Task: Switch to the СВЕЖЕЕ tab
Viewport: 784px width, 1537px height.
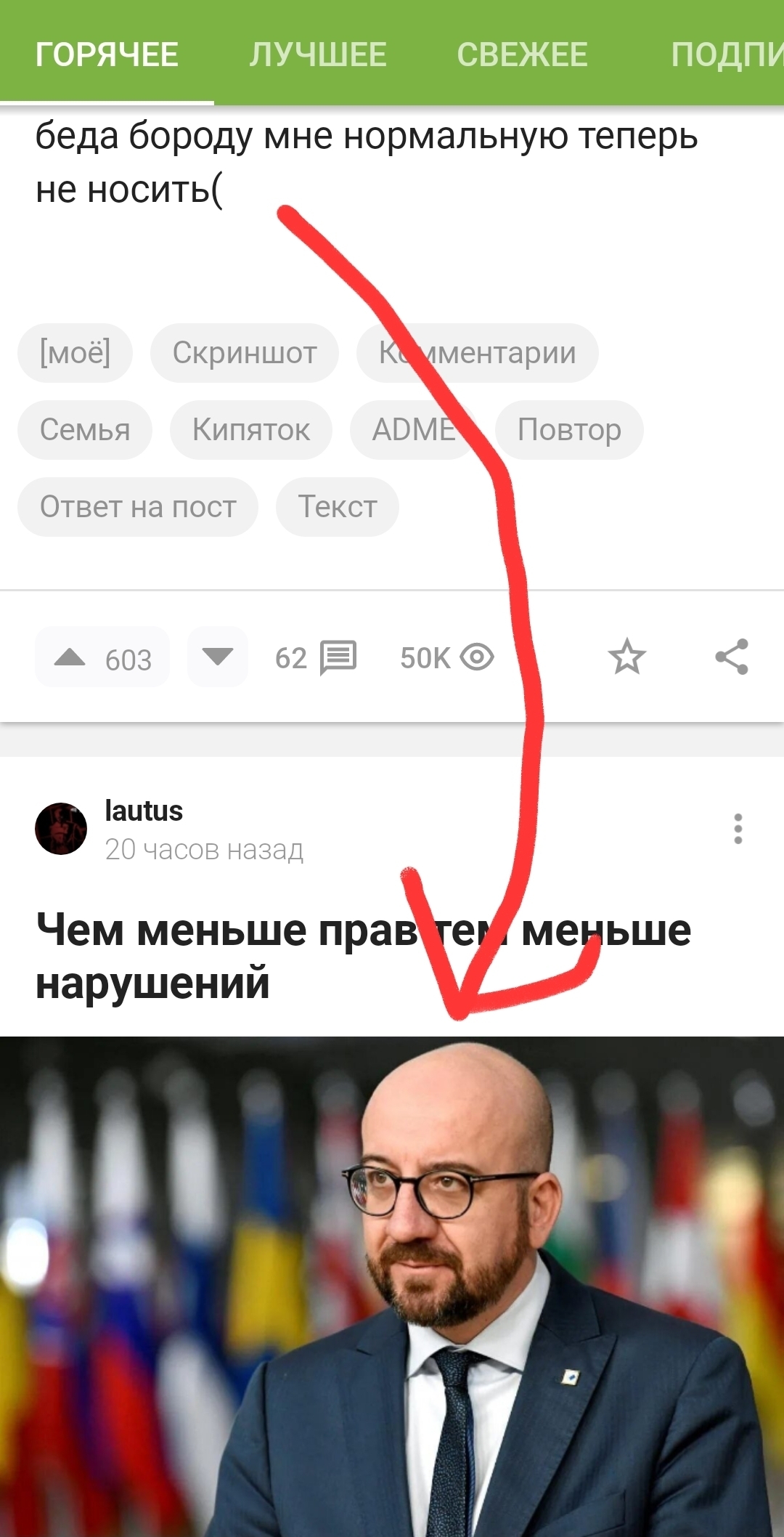Action: pos(522,54)
